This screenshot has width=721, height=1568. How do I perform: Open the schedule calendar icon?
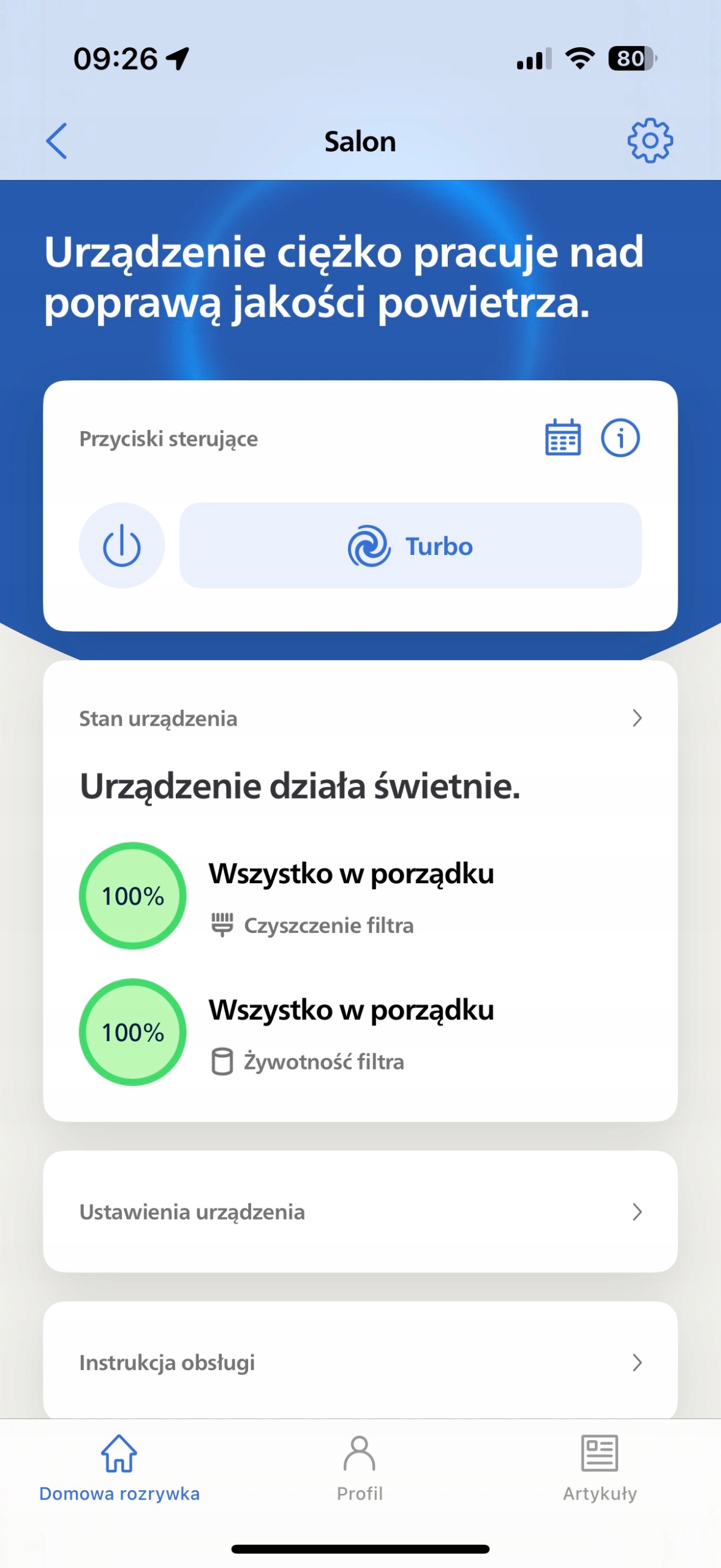tap(562, 438)
